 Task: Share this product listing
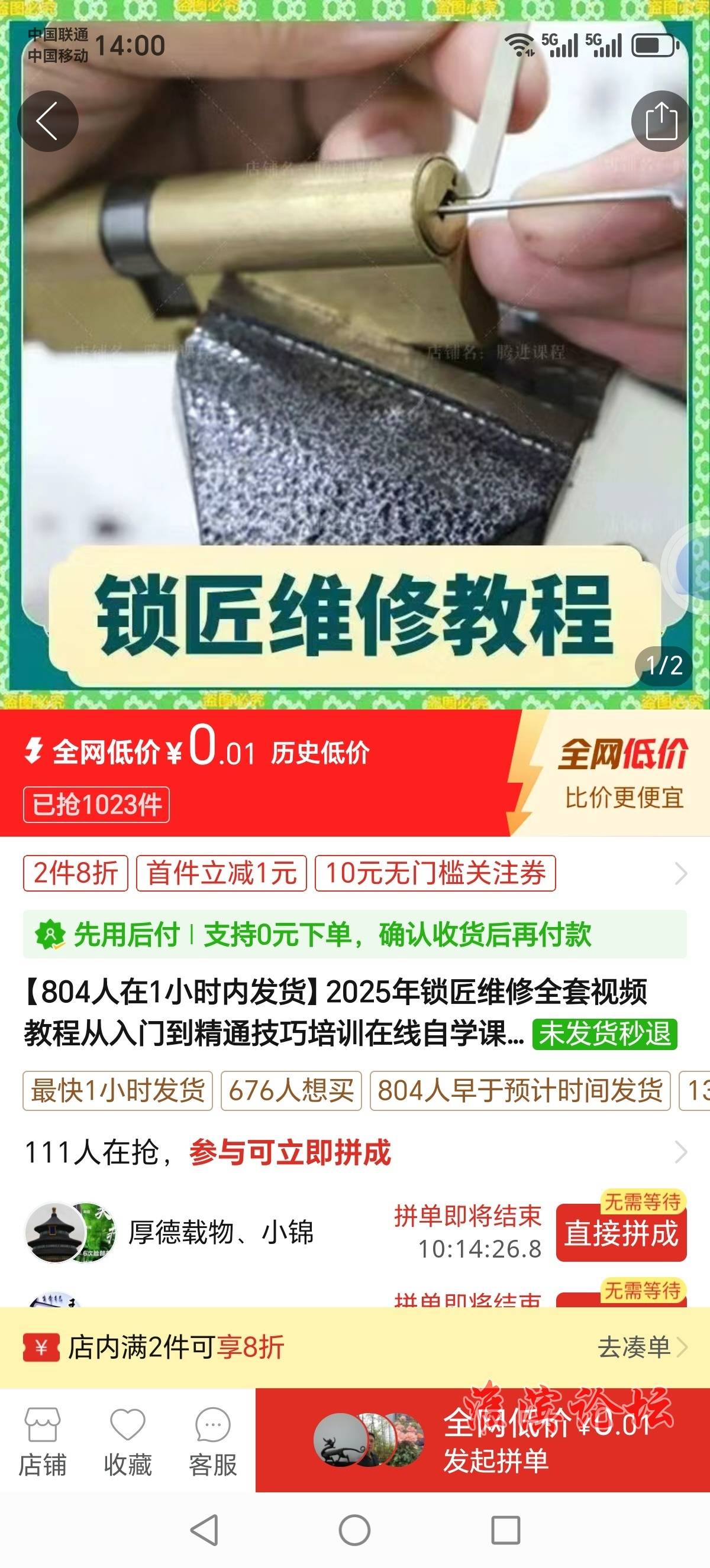tap(661, 121)
